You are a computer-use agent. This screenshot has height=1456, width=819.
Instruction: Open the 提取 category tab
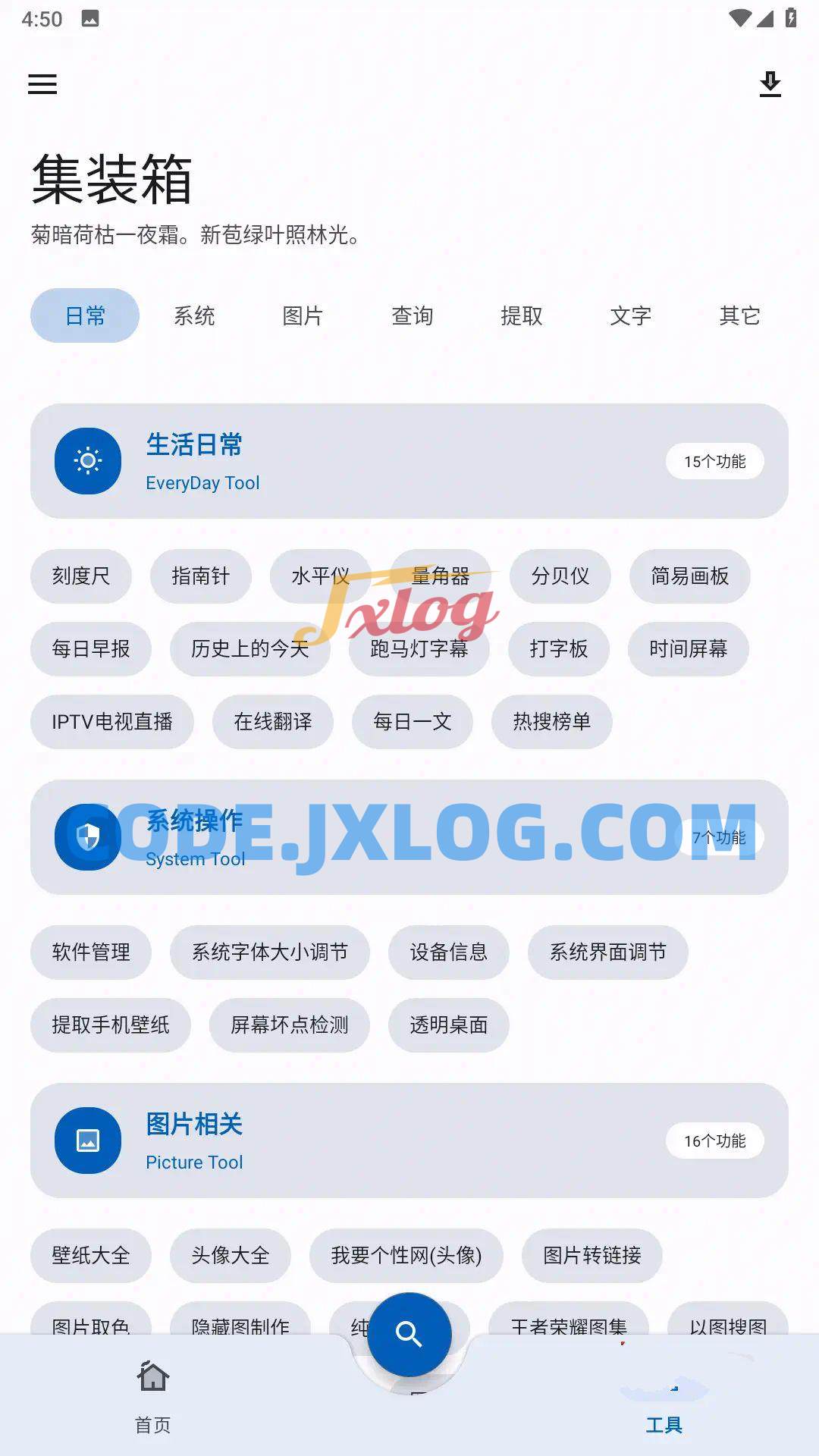(521, 315)
